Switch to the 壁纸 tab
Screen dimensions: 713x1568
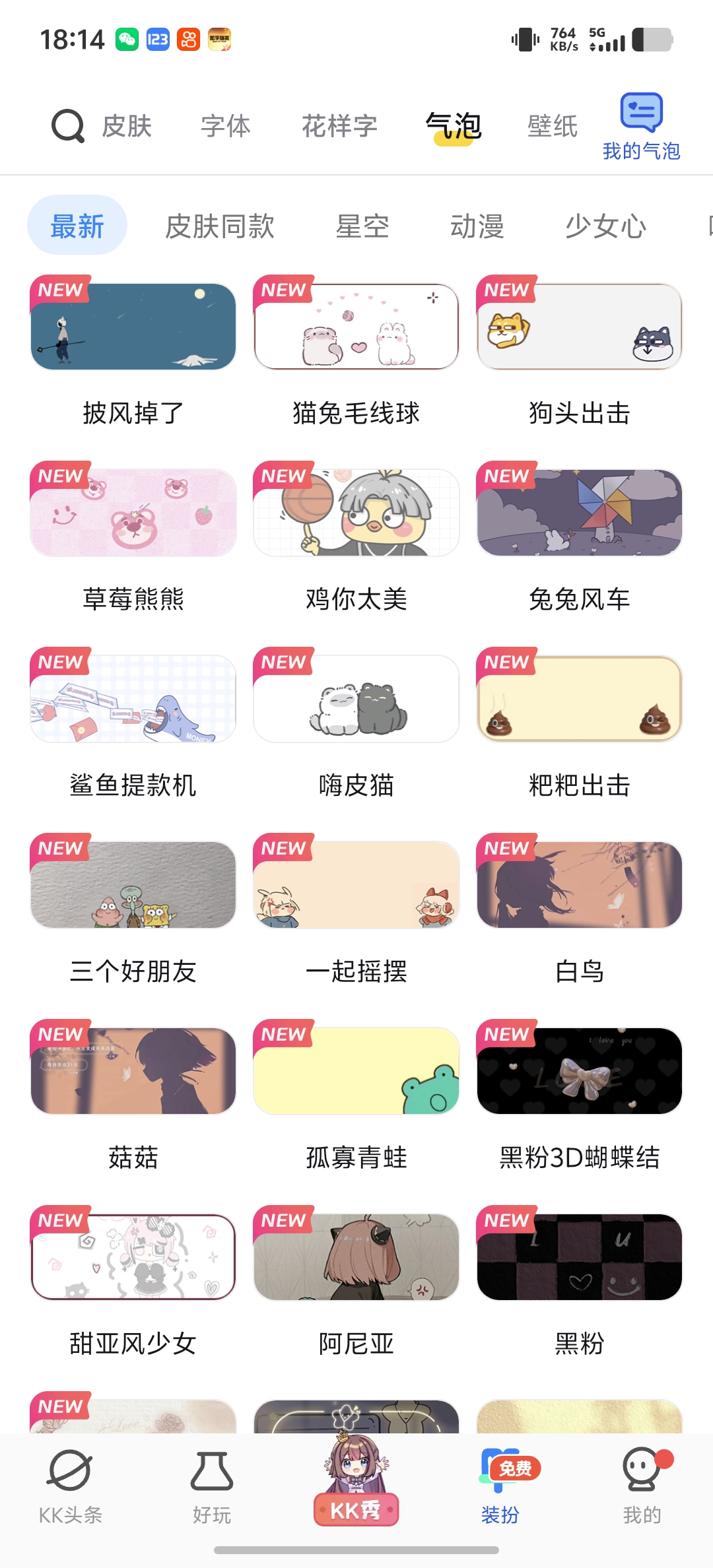553,126
